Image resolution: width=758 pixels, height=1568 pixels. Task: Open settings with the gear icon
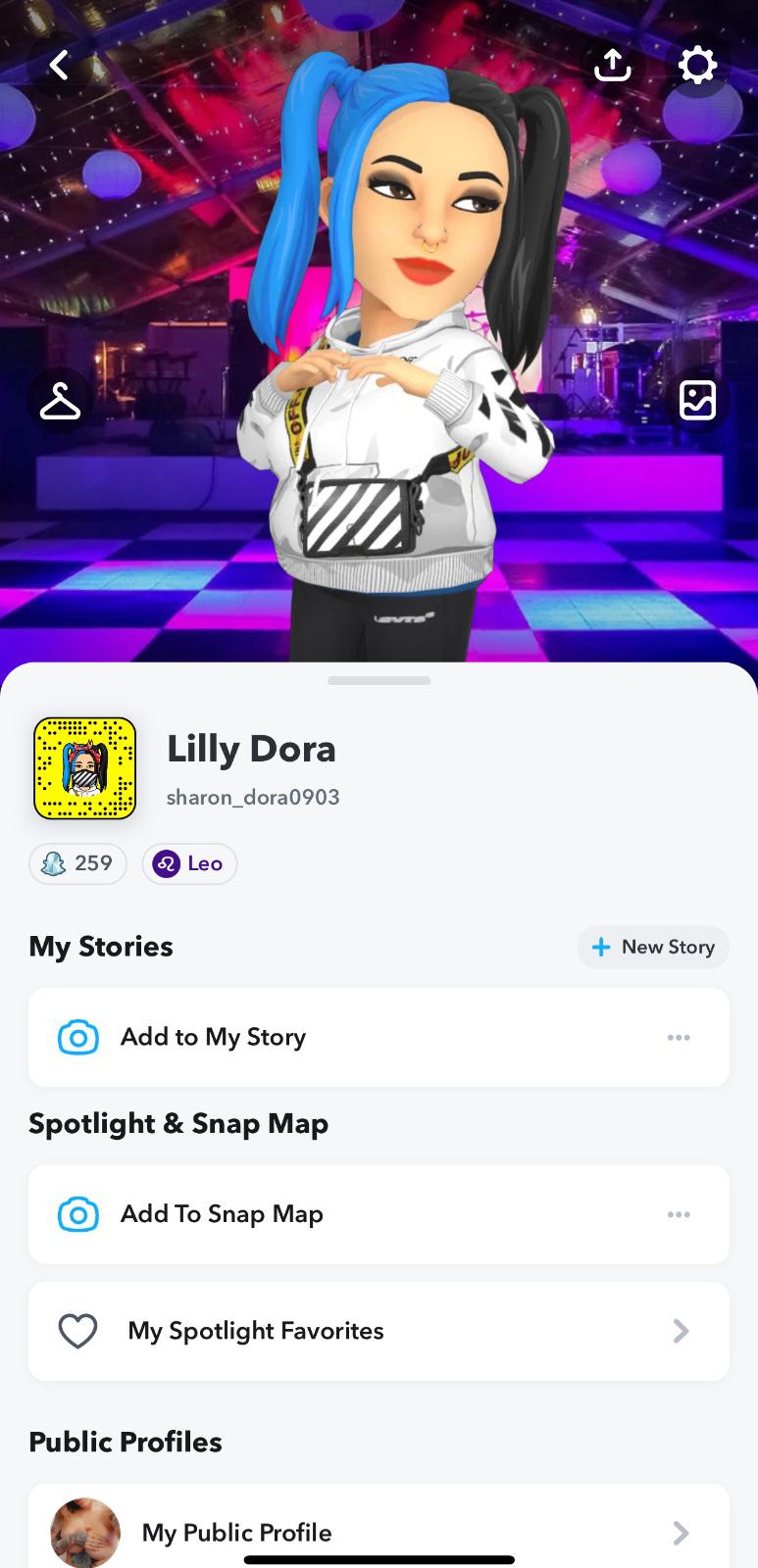click(x=697, y=66)
